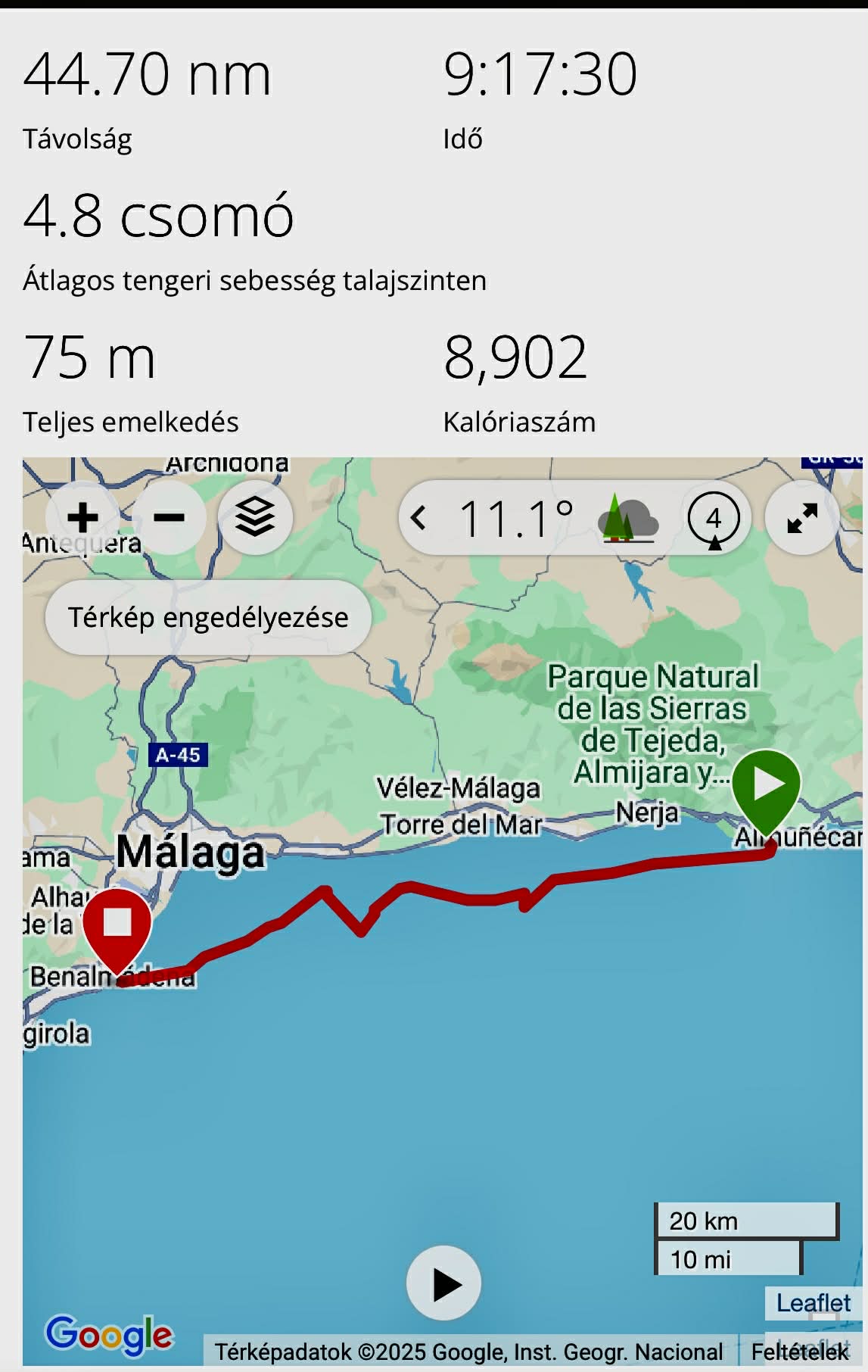Tap the red finish marker
Viewport: 868px width, 1372px height.
[117, 925]
